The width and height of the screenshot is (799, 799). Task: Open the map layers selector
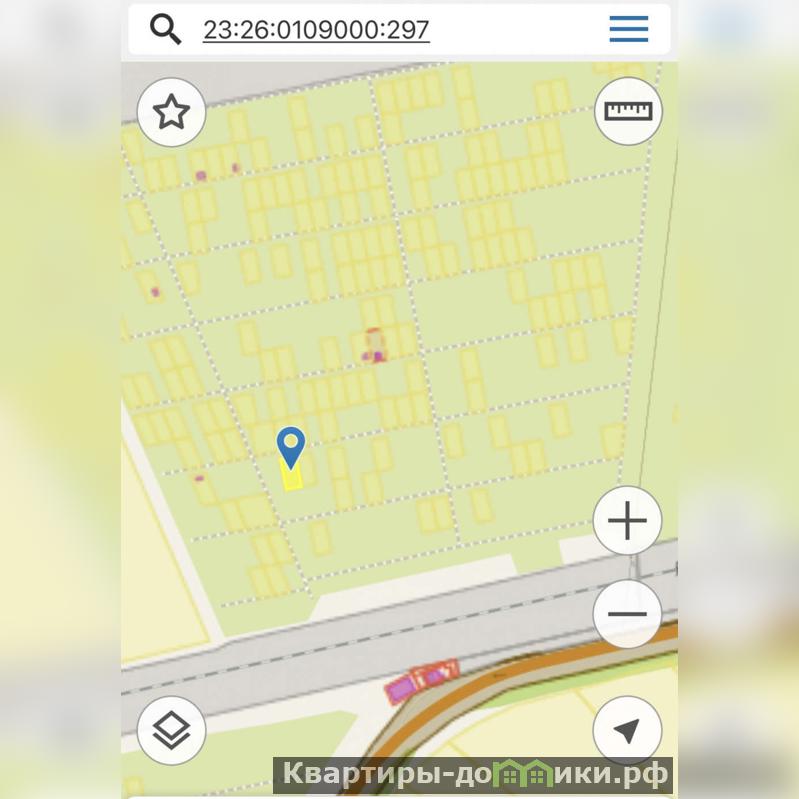click(x=171, y=731)
